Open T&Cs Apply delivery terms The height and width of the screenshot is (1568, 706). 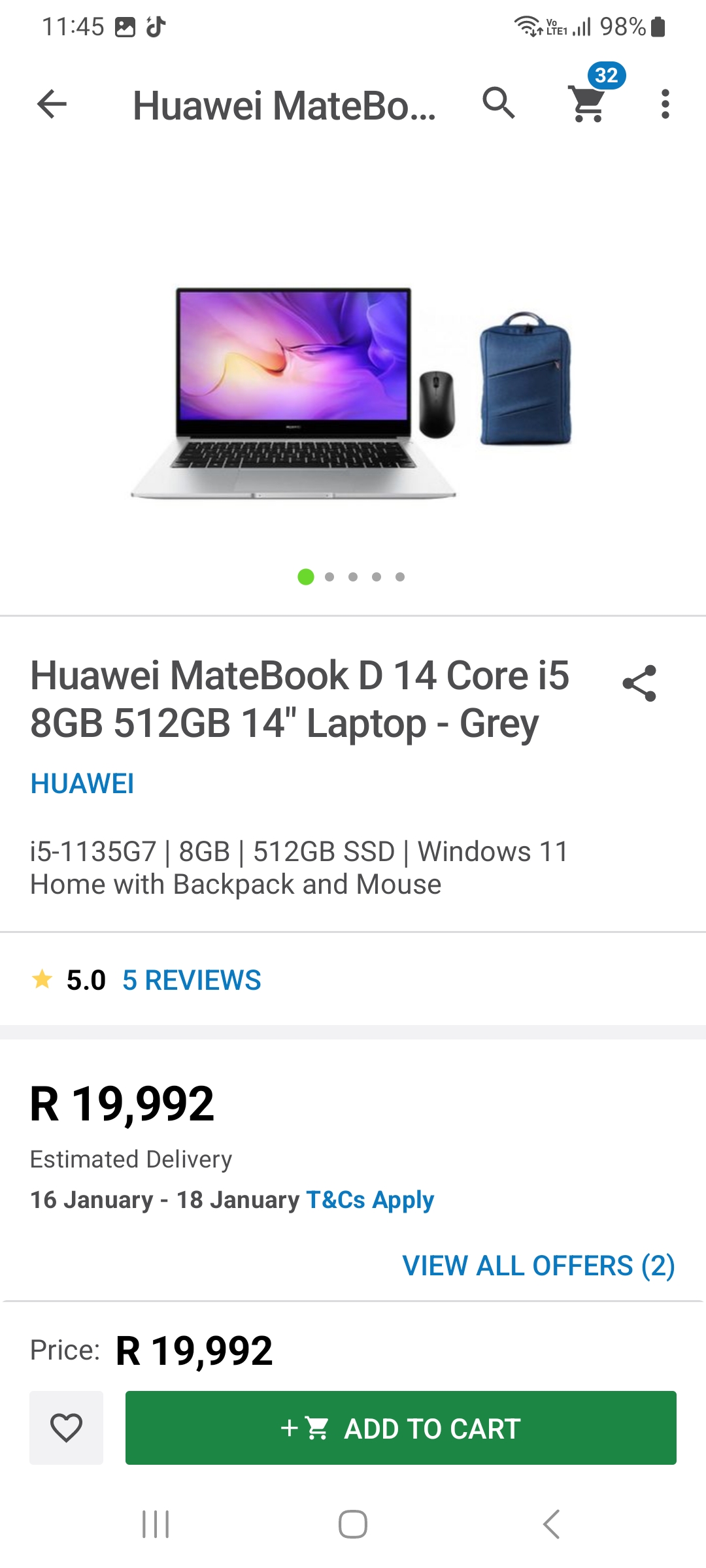point(370,1200)
